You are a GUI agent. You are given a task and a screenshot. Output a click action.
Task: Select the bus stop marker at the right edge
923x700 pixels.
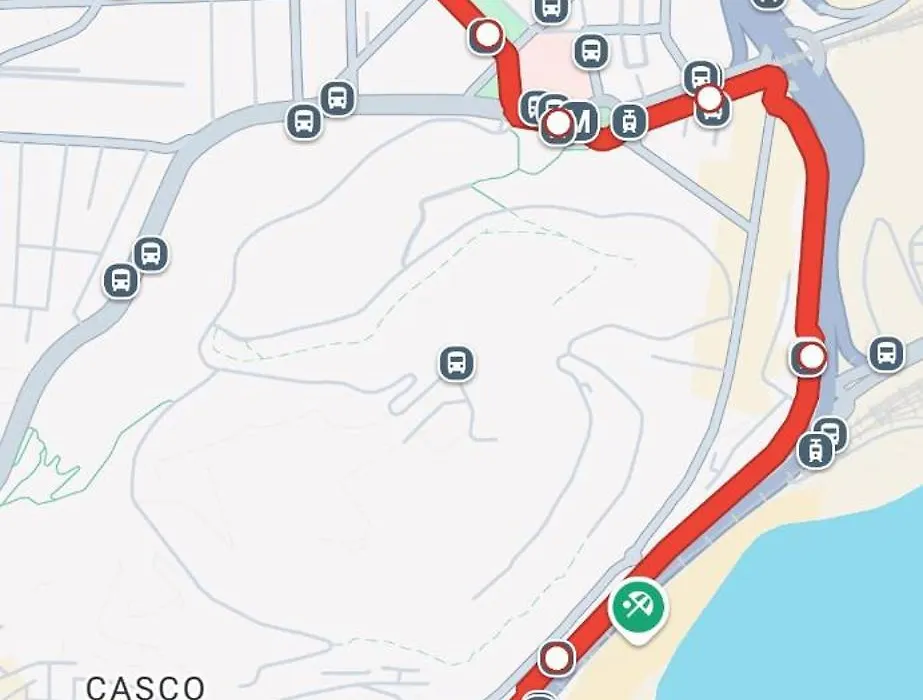coord(885,353)
